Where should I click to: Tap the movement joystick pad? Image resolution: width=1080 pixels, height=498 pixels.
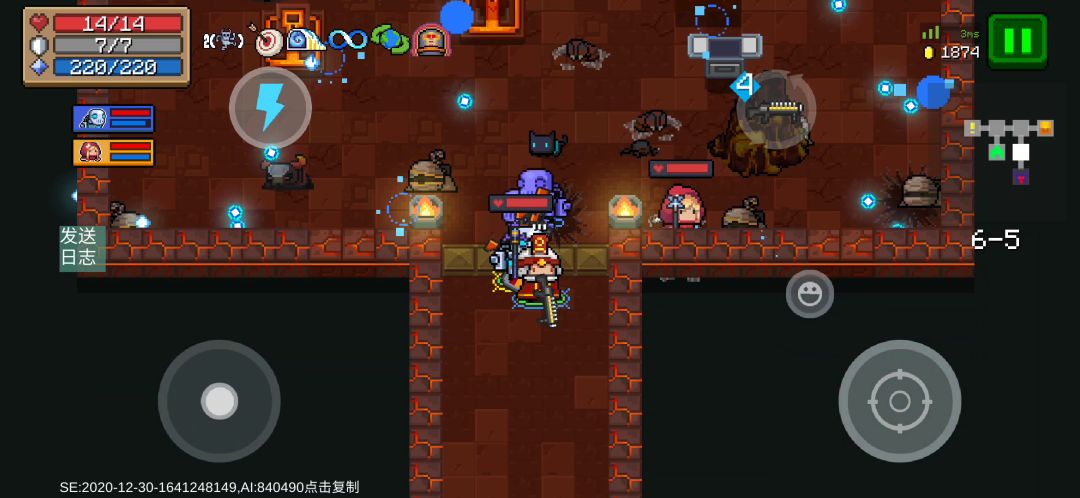[219, 401]
